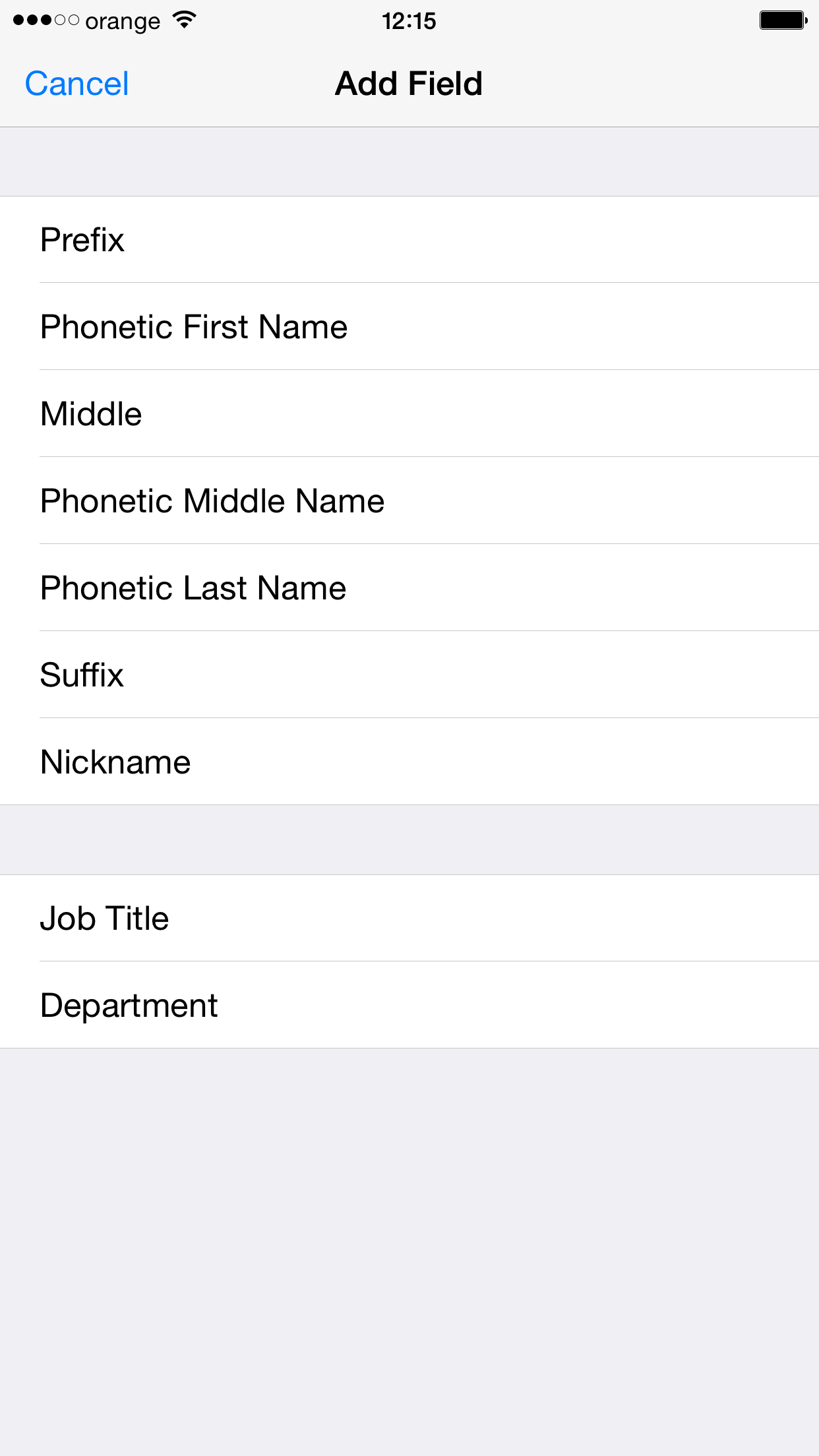Cancel adding a field
Screen dimensions: 819x1456
[76, 84]
